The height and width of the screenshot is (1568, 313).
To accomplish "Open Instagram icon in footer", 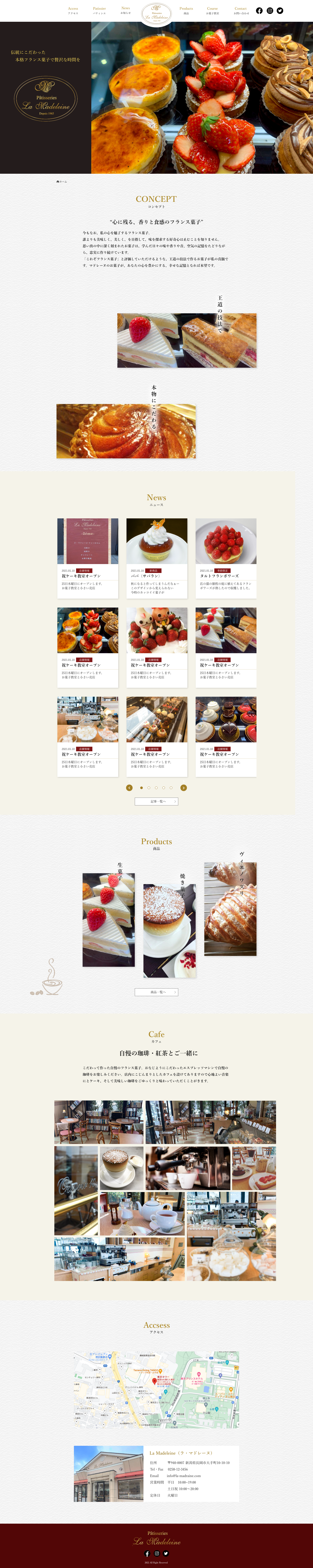I will coord(156,1553).
